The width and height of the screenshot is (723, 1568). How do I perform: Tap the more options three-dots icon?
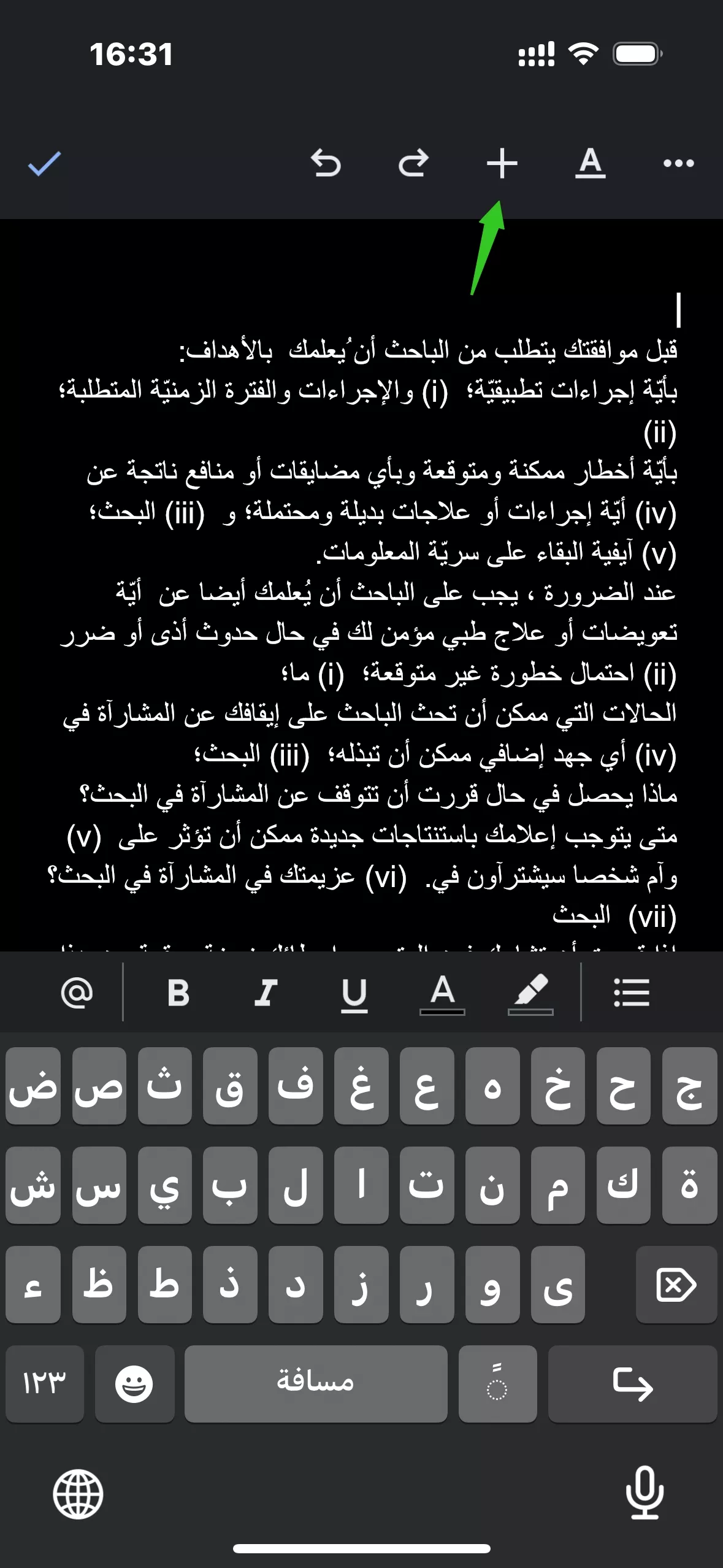click(677, 163)
